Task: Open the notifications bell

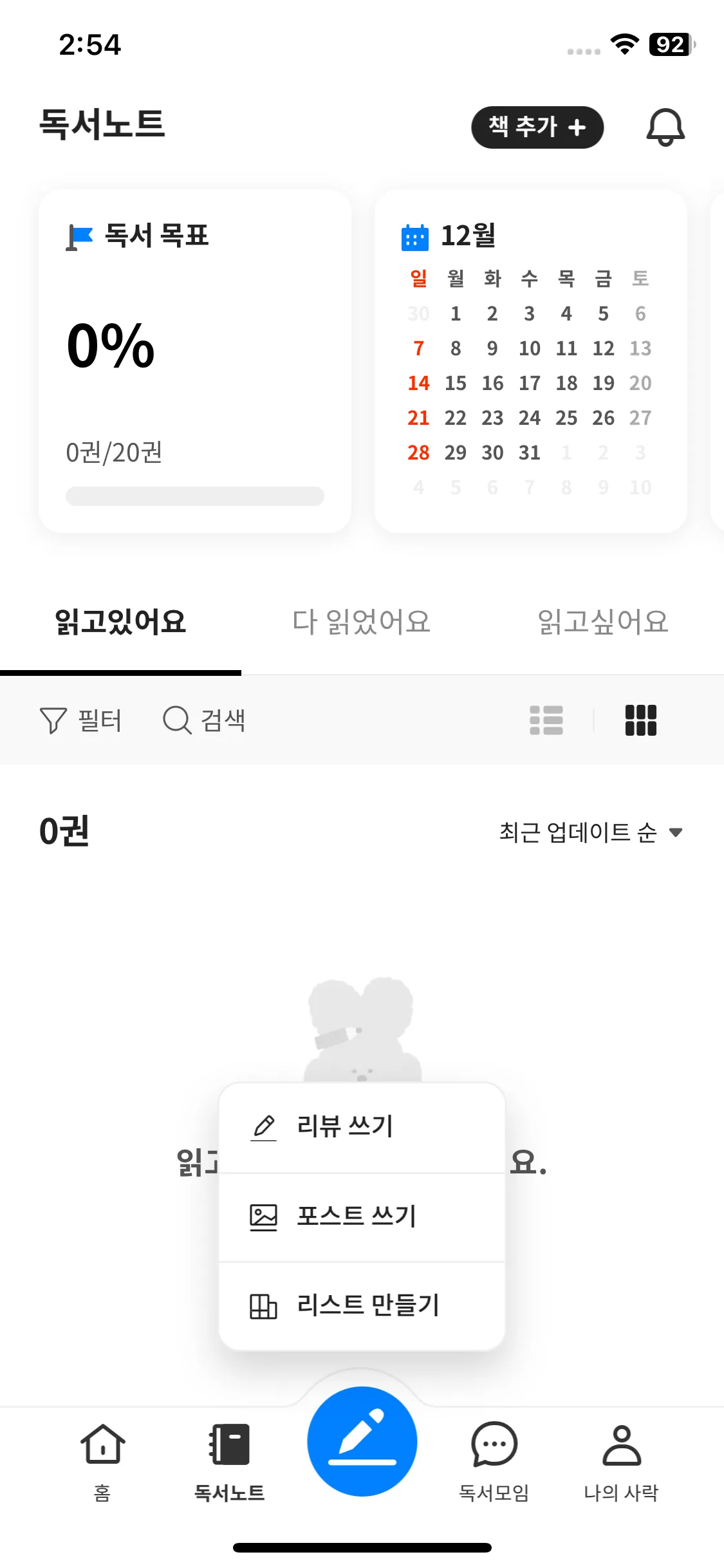Action: pos(665,127)
